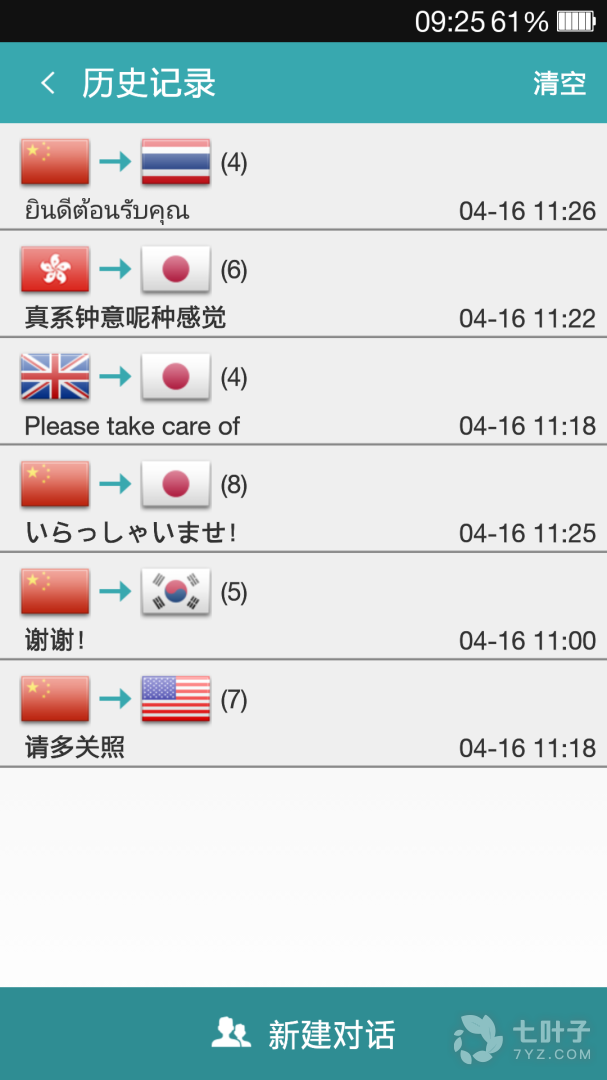The height and width of the screenshot is (1080, 607).
Task: Open the conversation いらっしゃいませ!
Action: point(303,500)
